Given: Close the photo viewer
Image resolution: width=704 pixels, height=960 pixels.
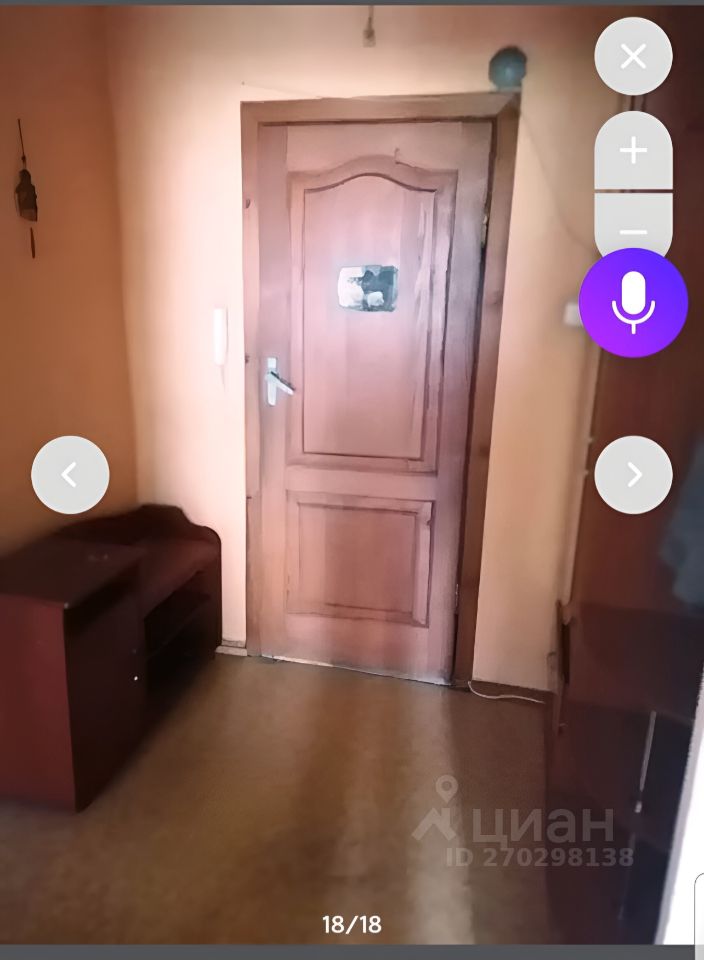Looking at the screenshot, I should pyautogui.click(x=633, y=57).
